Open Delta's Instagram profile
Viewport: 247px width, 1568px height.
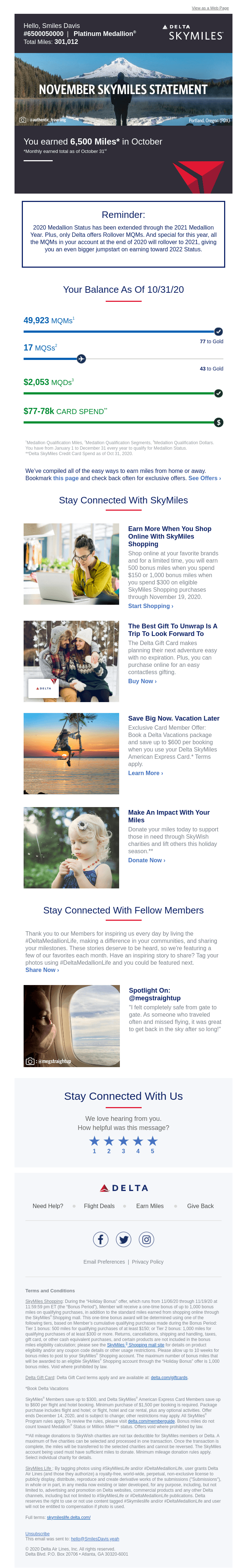147,1239
